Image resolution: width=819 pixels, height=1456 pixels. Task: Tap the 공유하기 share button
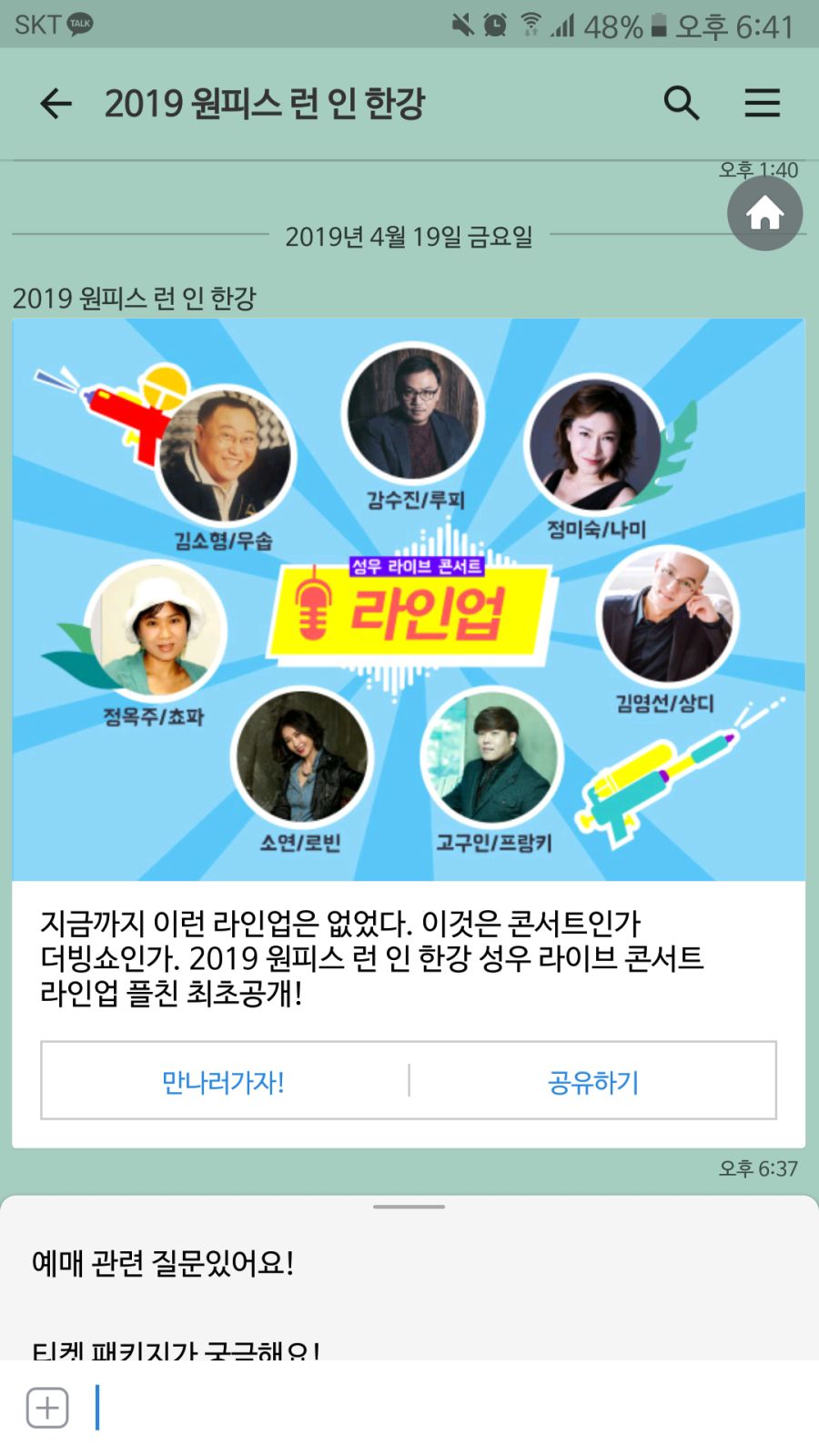[593, 1081]
